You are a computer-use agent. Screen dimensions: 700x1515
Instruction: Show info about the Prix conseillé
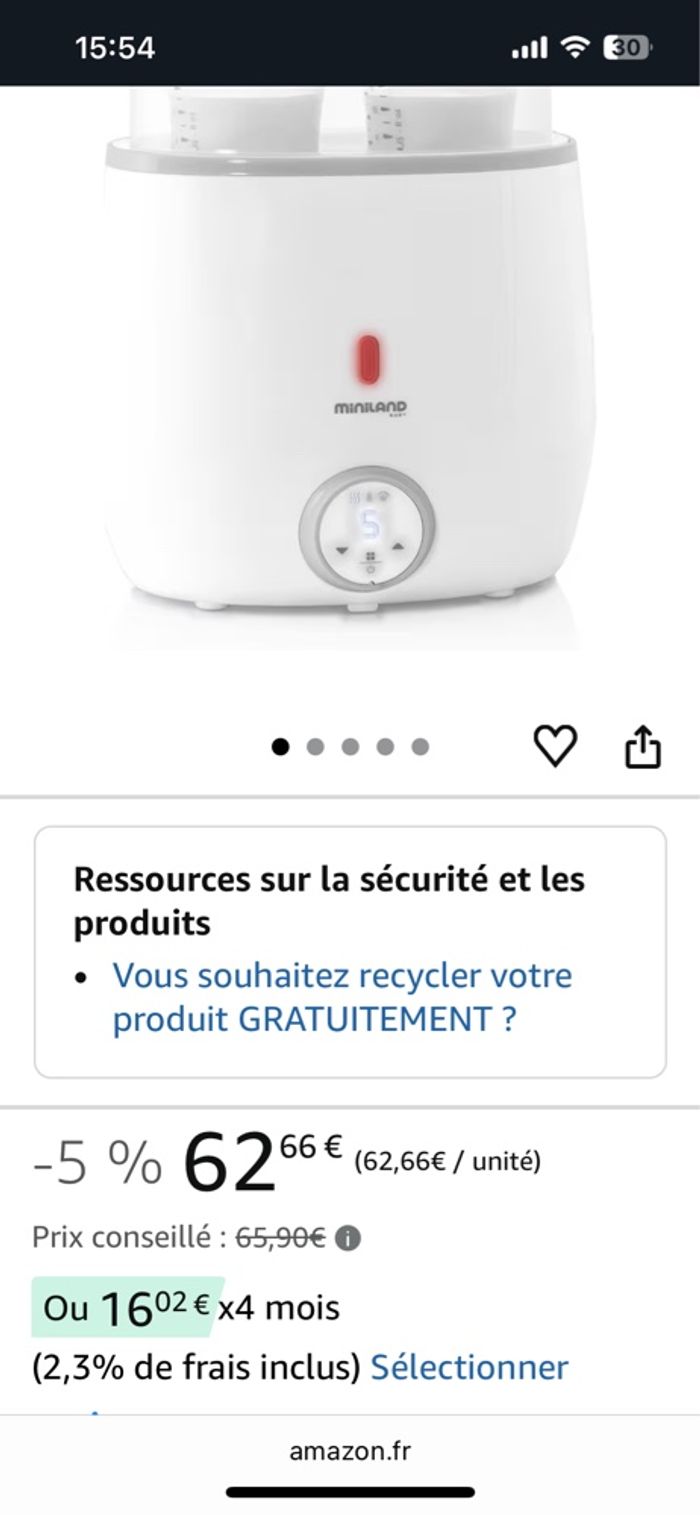pyautogui.click(x=347, y=1239)
